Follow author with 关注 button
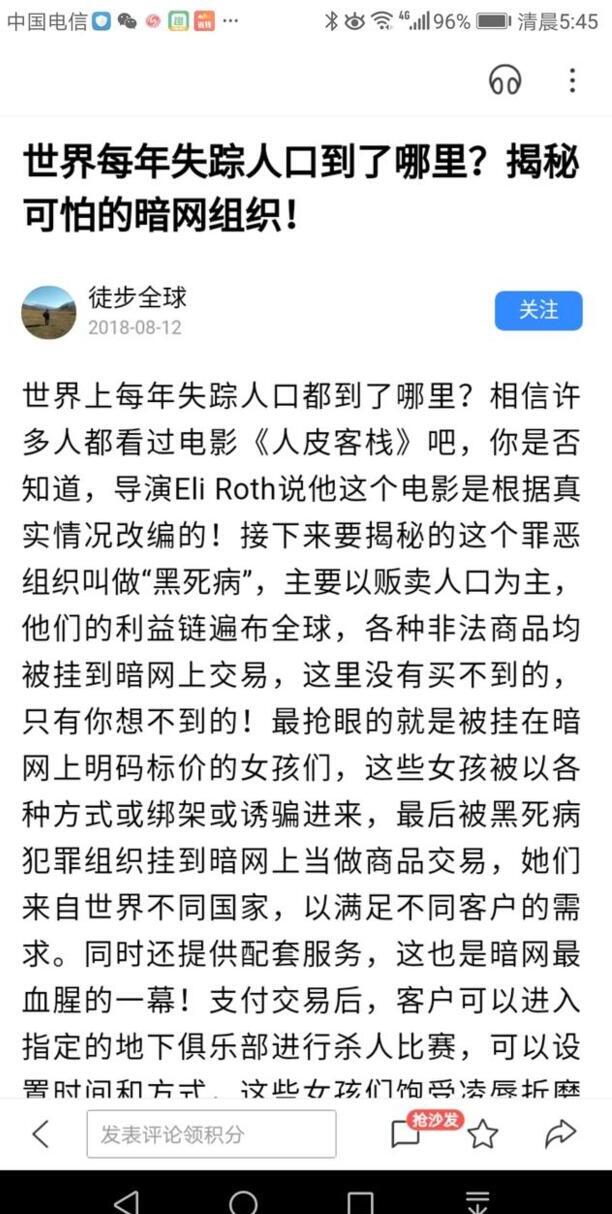 (538, 311)
